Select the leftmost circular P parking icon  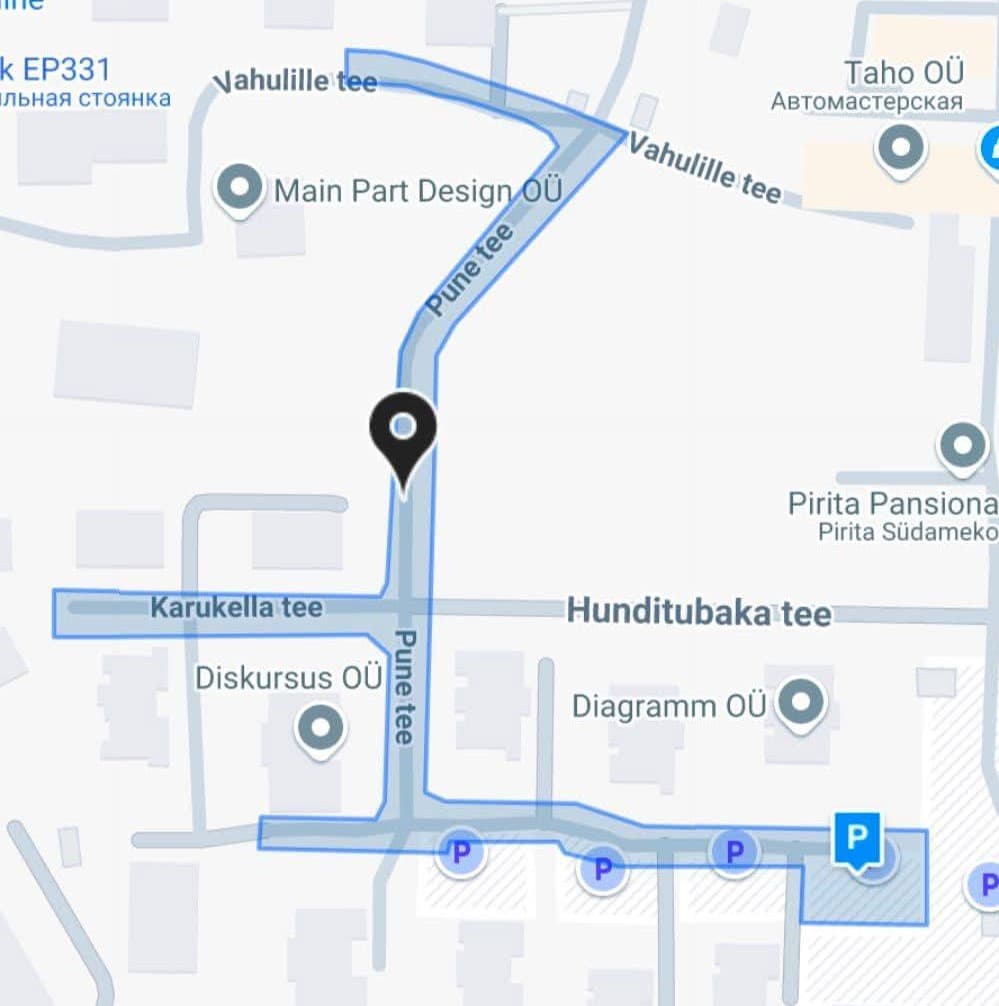click(x=460, y=853)
